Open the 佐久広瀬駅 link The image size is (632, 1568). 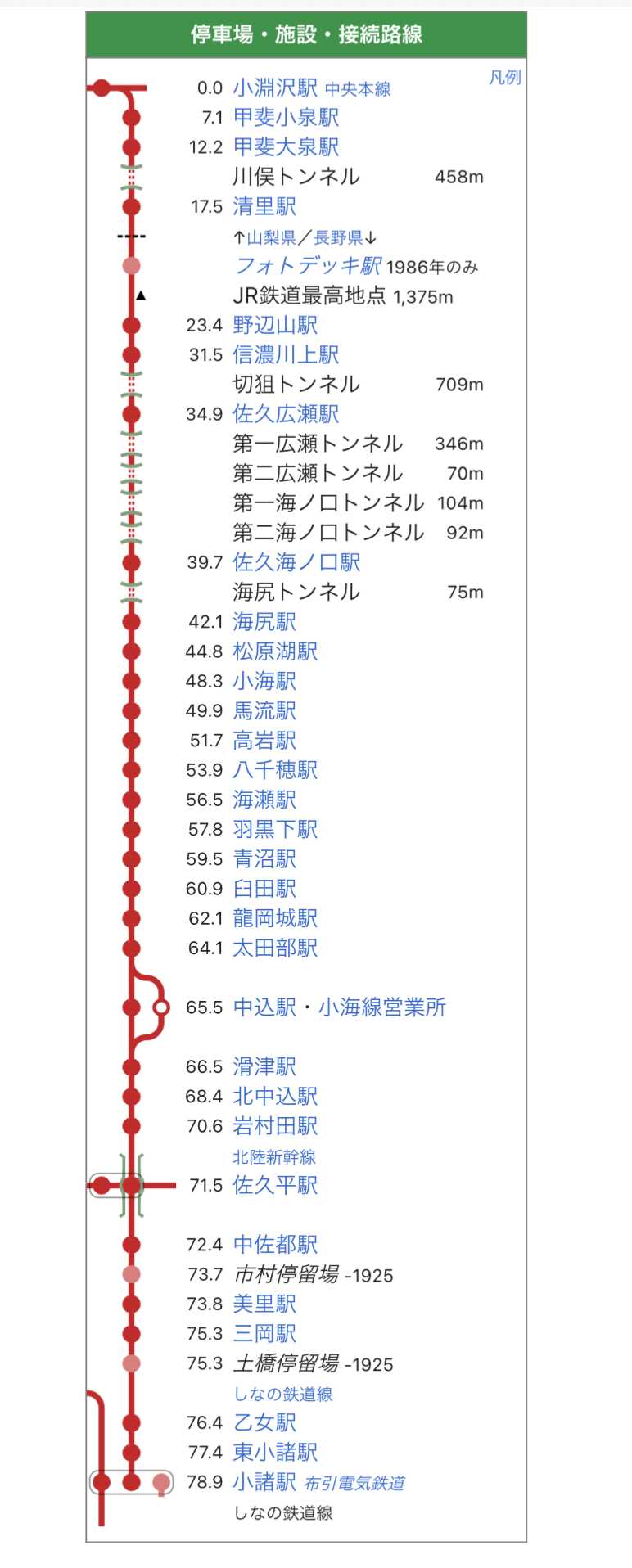click(286, 414)
